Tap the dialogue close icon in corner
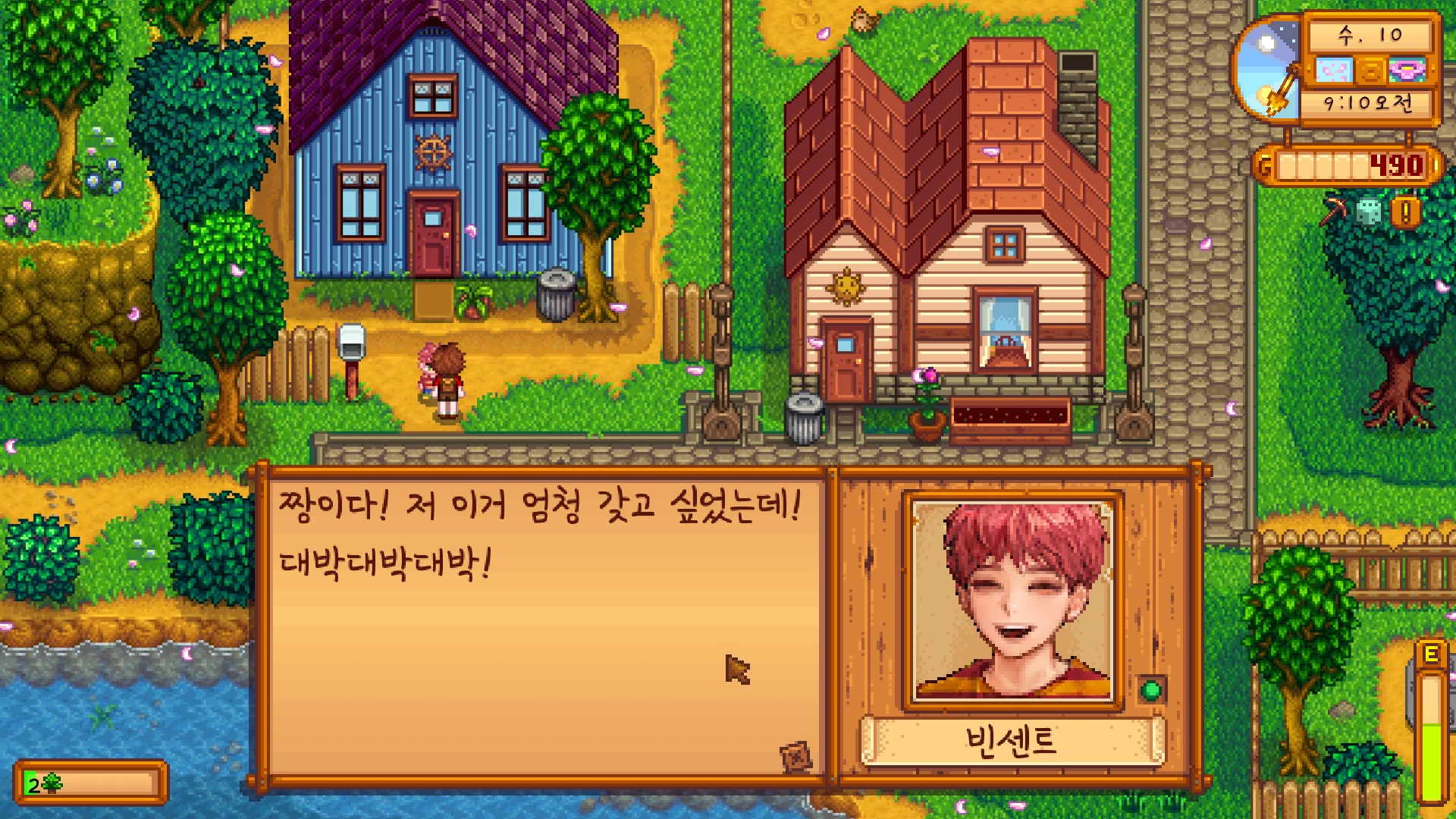This screenshot has height=819, width=1456. pos(795,756)
